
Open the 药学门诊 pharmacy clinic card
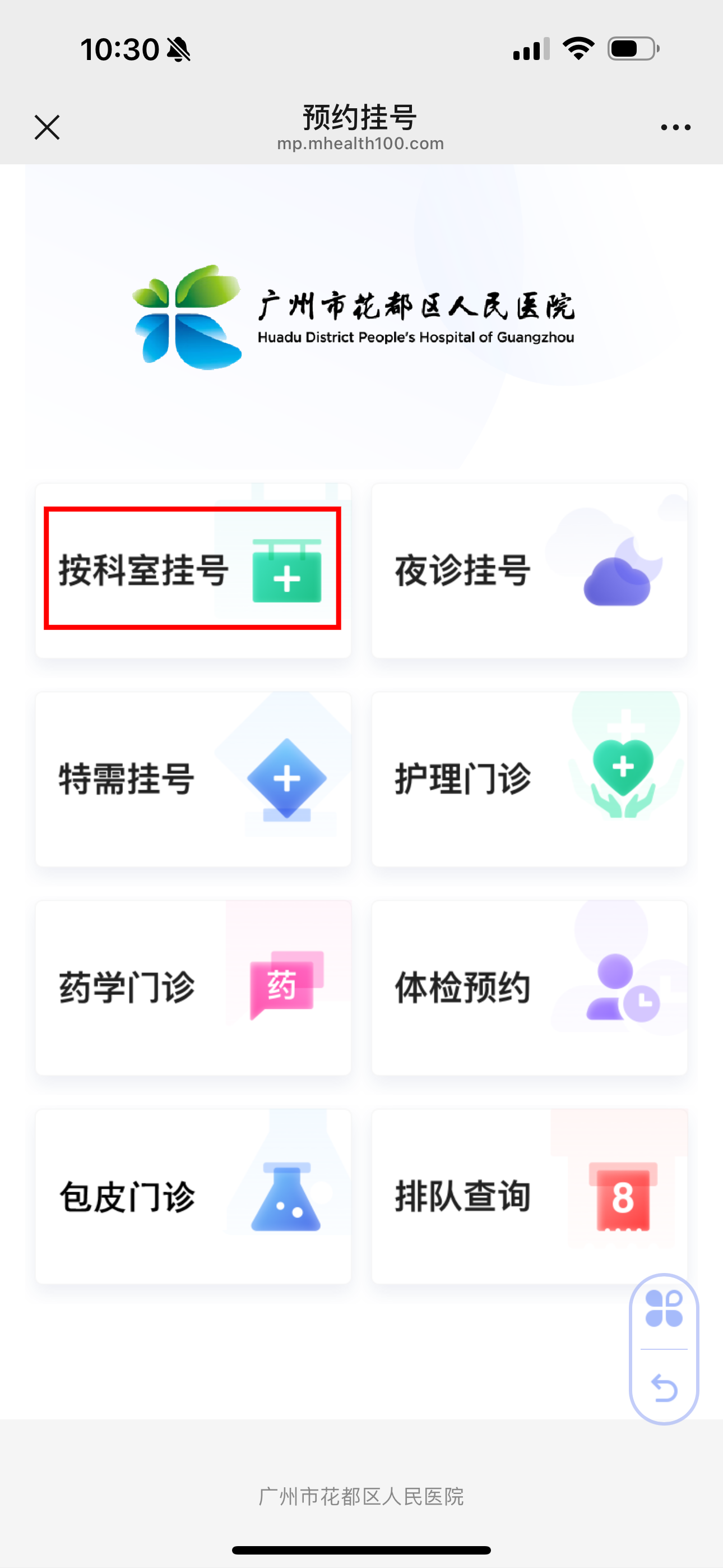click(193, 988)
